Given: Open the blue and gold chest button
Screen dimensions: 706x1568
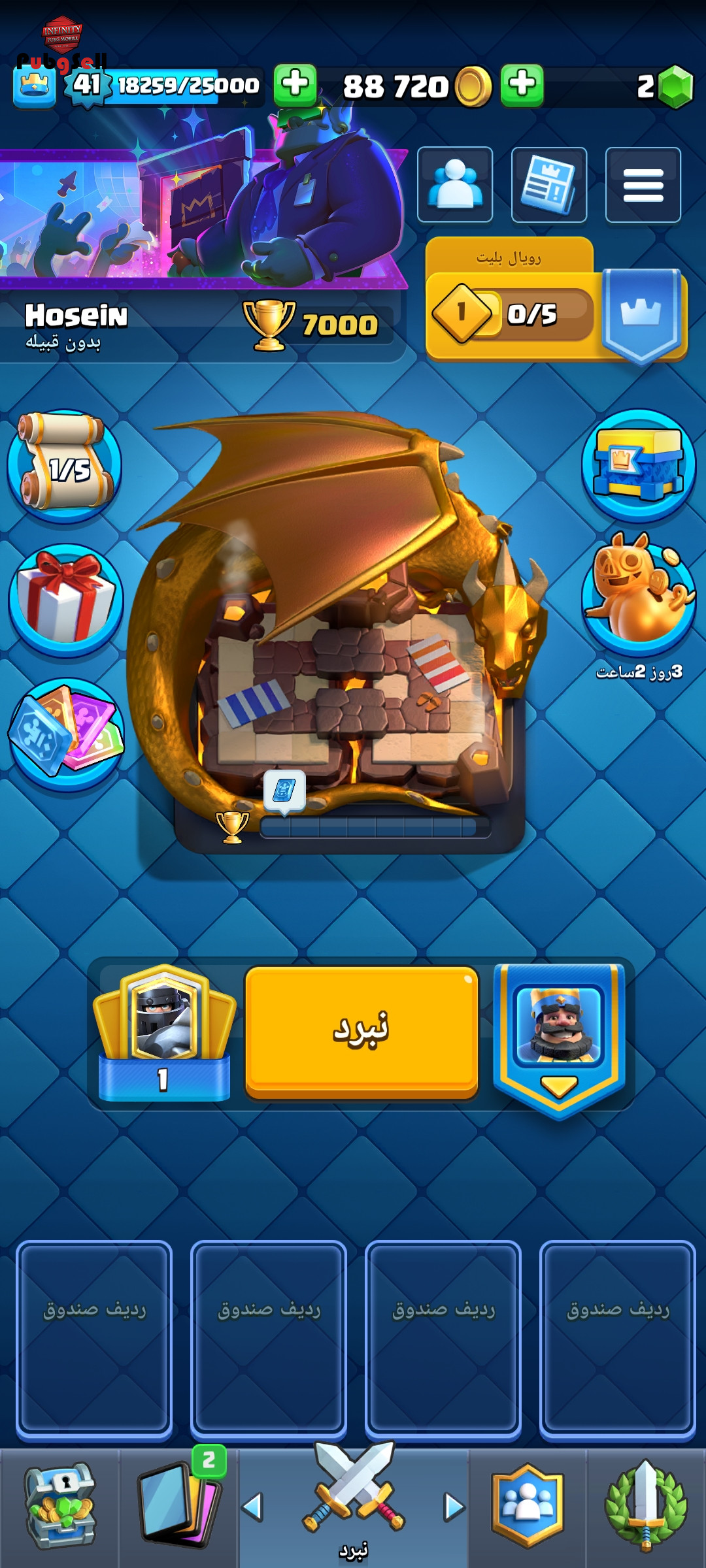Looking at the screenshot, I should click(639, 465).
